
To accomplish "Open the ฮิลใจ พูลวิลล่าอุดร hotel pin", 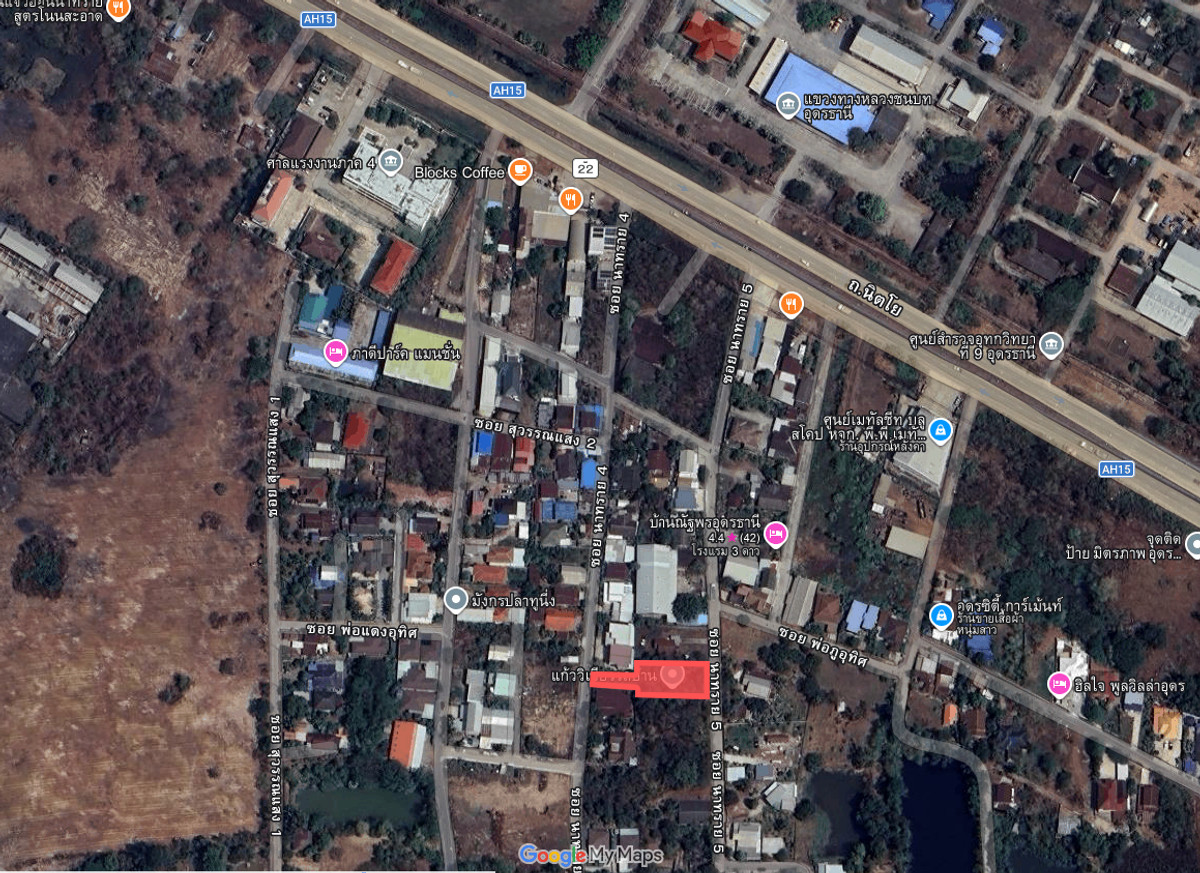I will point(1059,684).
